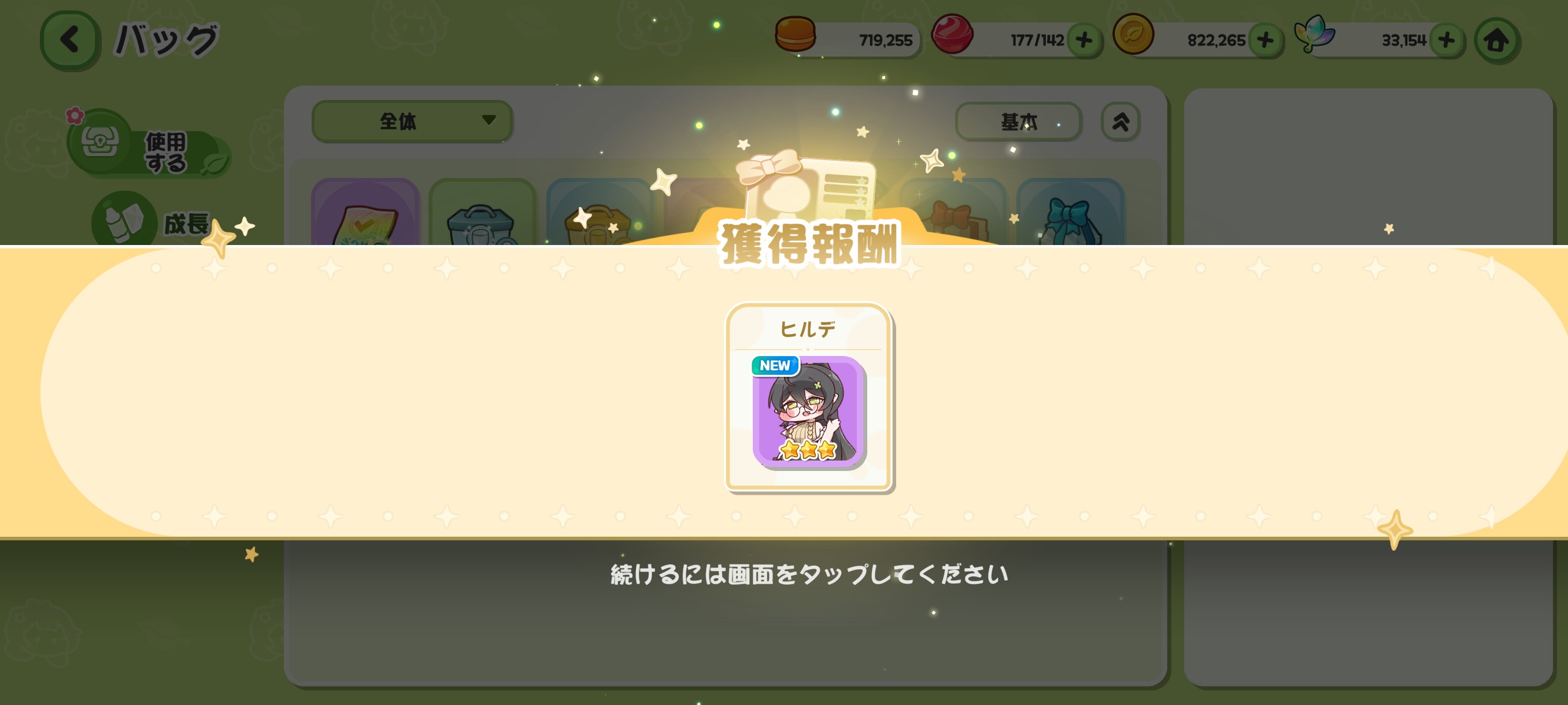Image resolution: width=1568 pixels, height=705 pixels.
Task: Open the 全体 filter dropdown
Action: tap(412, 121)
